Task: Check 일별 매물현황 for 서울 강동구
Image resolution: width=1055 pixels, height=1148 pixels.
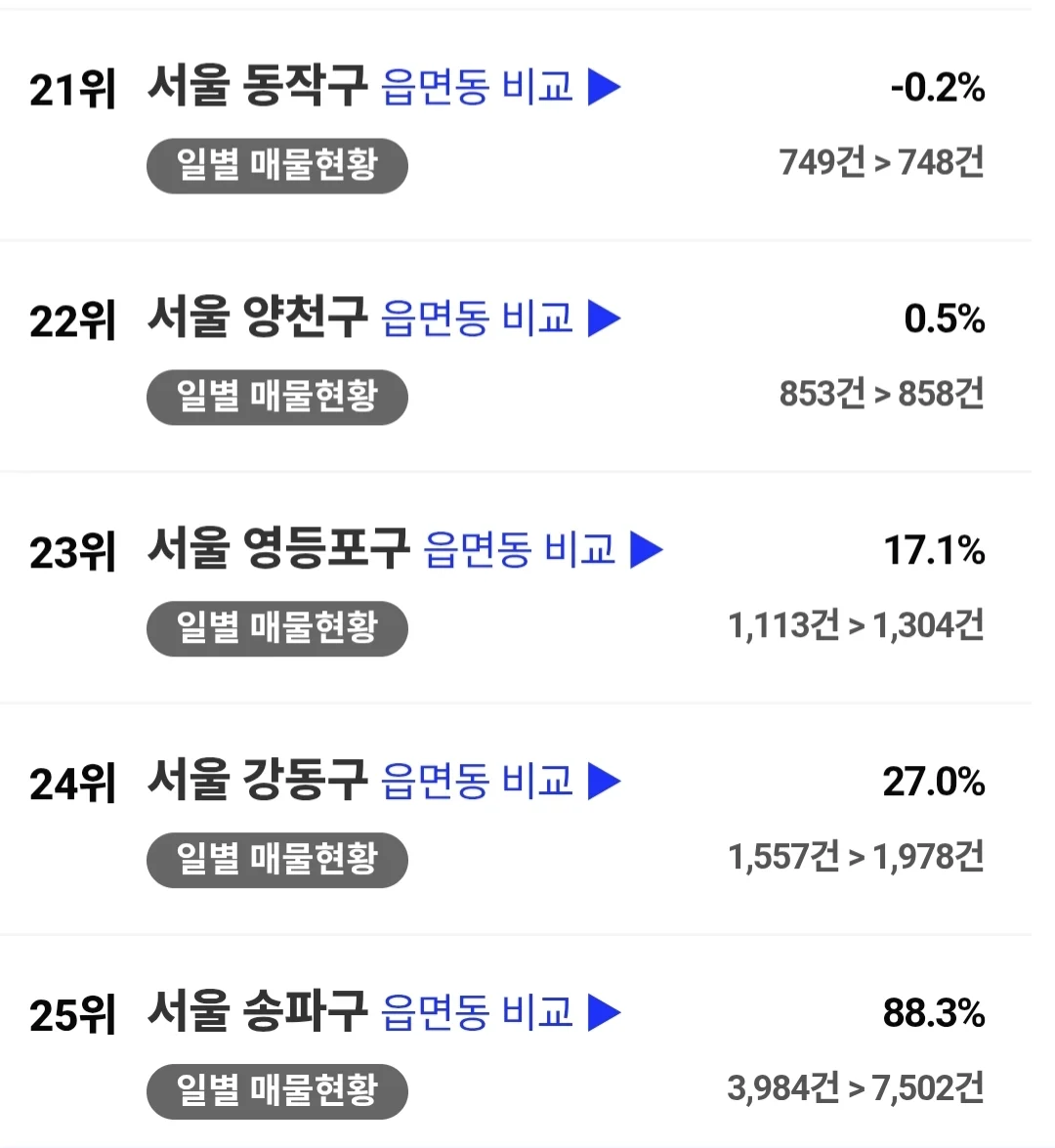Action: coord(276,860)
